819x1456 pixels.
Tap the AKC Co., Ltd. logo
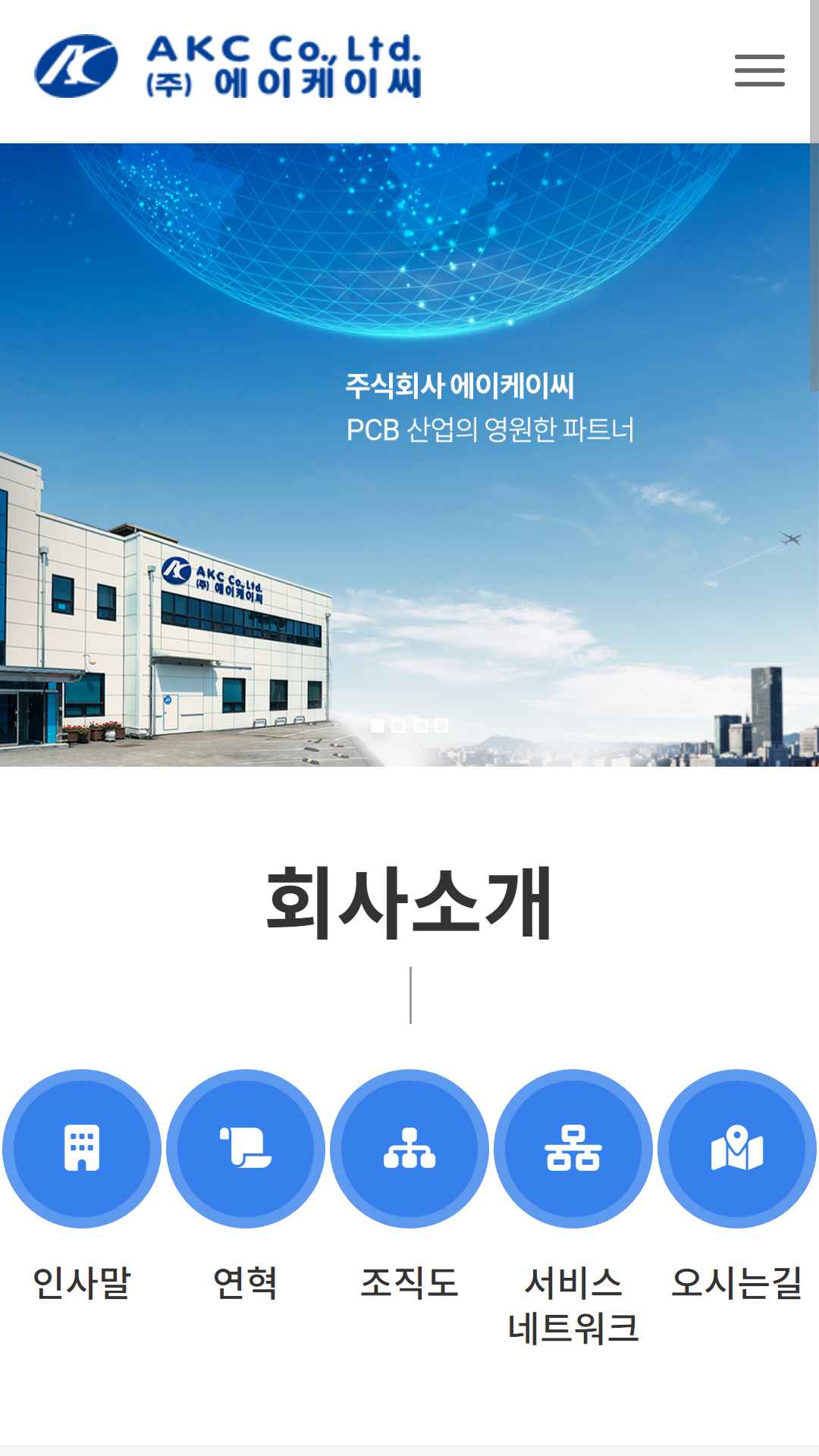click(x=227, y=66)
